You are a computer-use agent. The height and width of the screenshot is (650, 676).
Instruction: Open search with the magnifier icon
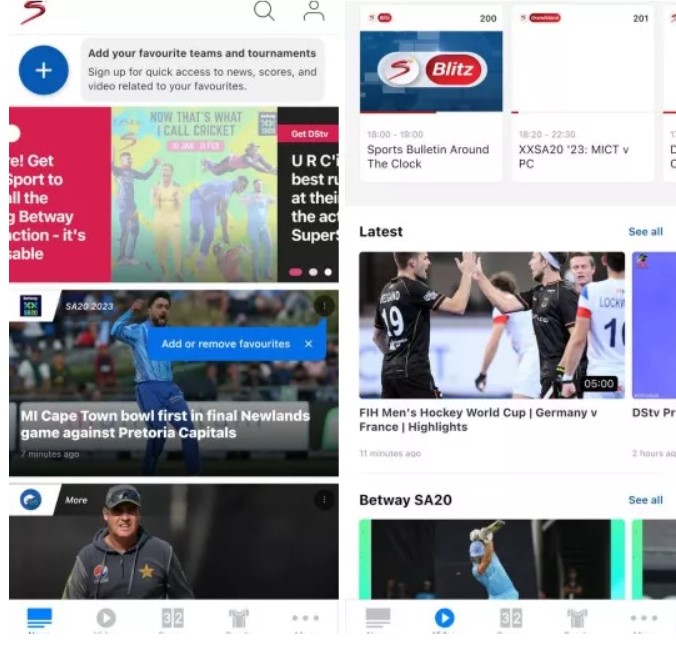[264, 11]
